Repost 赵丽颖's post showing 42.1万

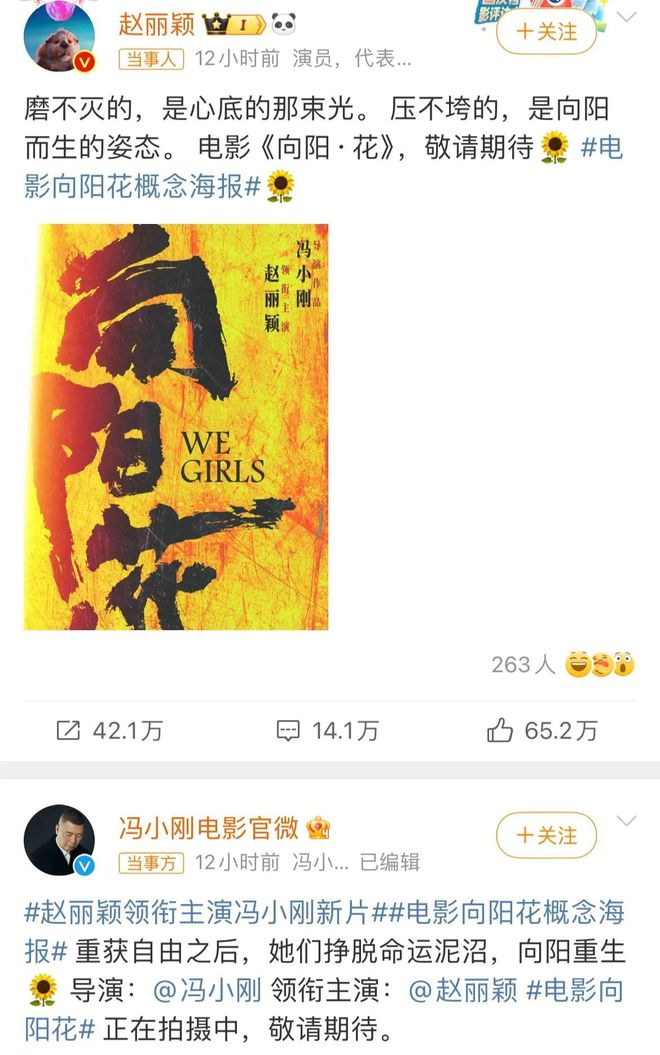109,731
